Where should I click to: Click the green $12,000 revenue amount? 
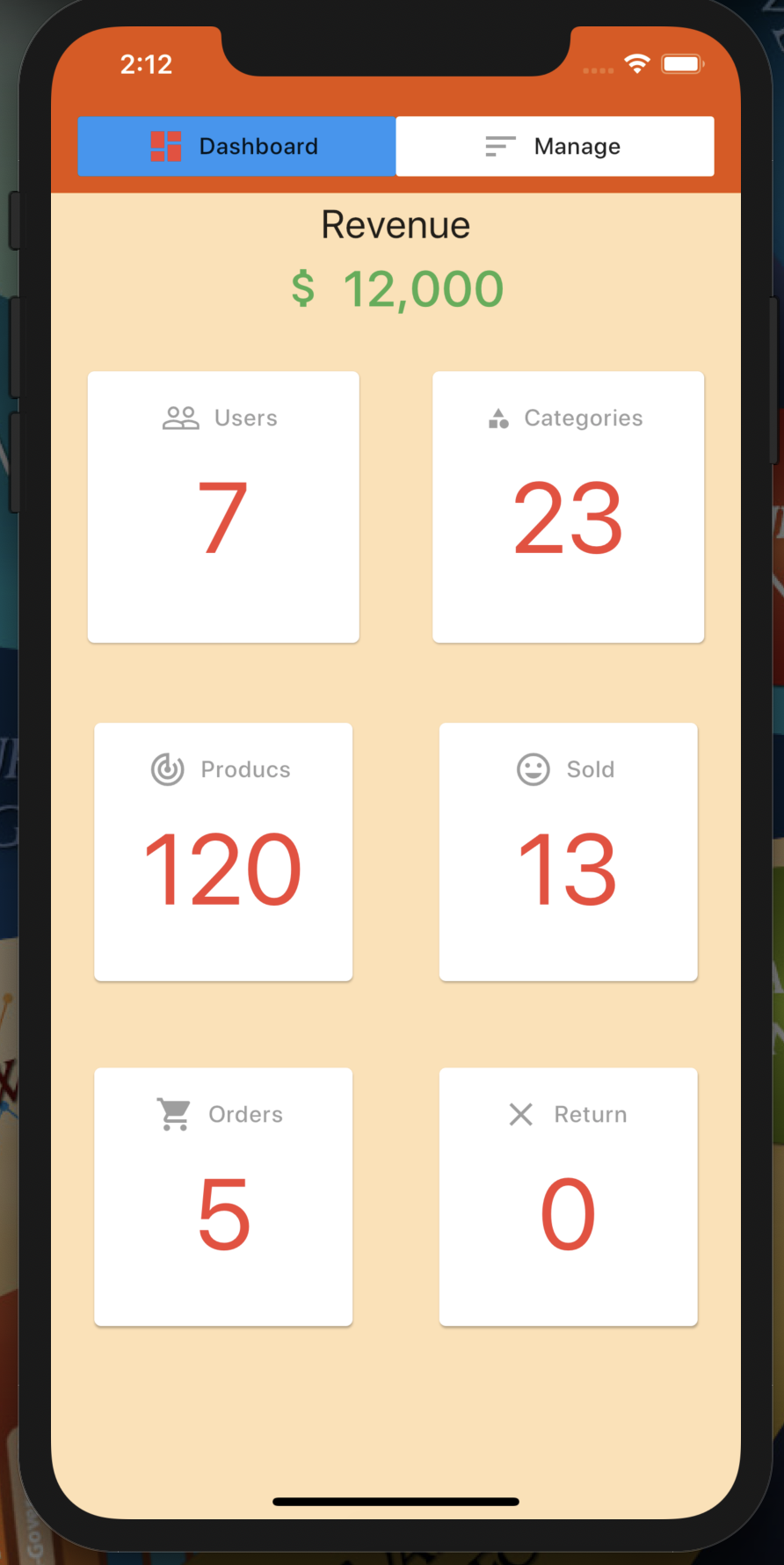tap(397, 288)
